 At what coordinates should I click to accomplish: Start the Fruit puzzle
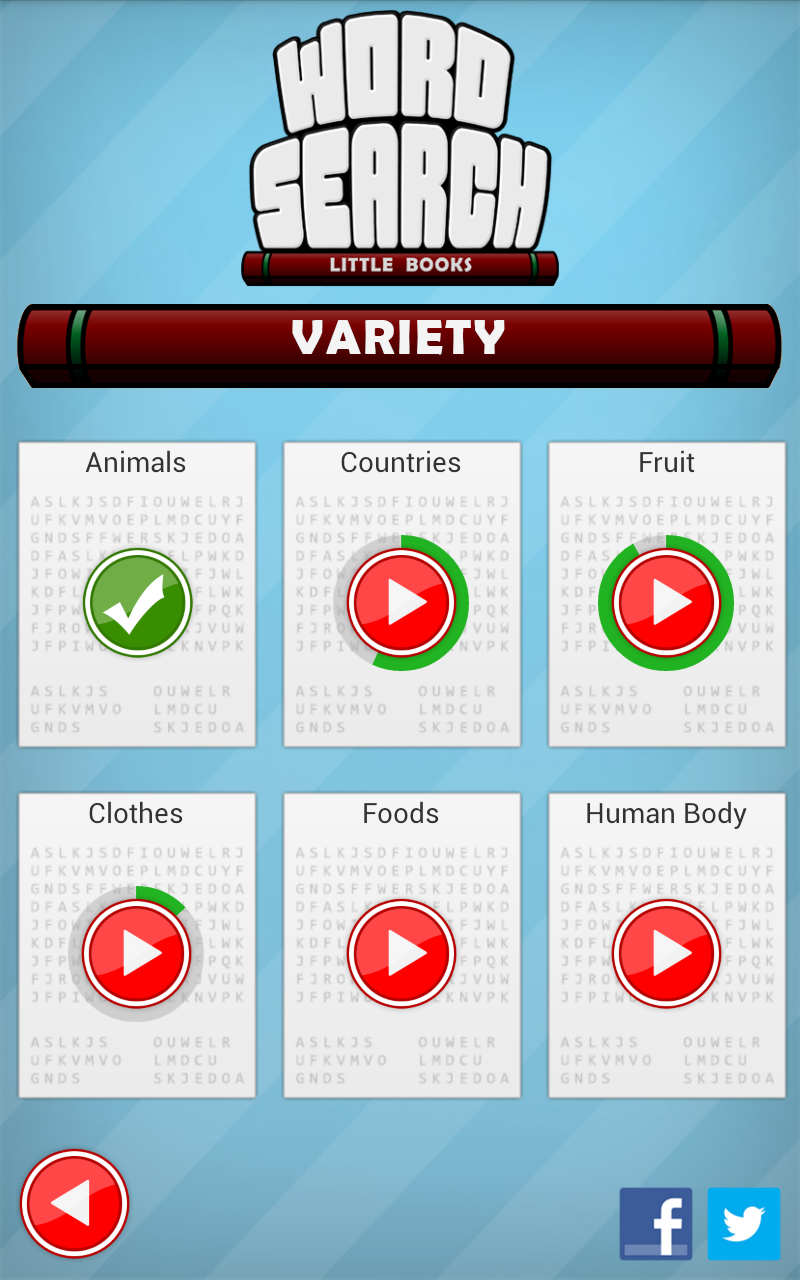click(667, 603)
